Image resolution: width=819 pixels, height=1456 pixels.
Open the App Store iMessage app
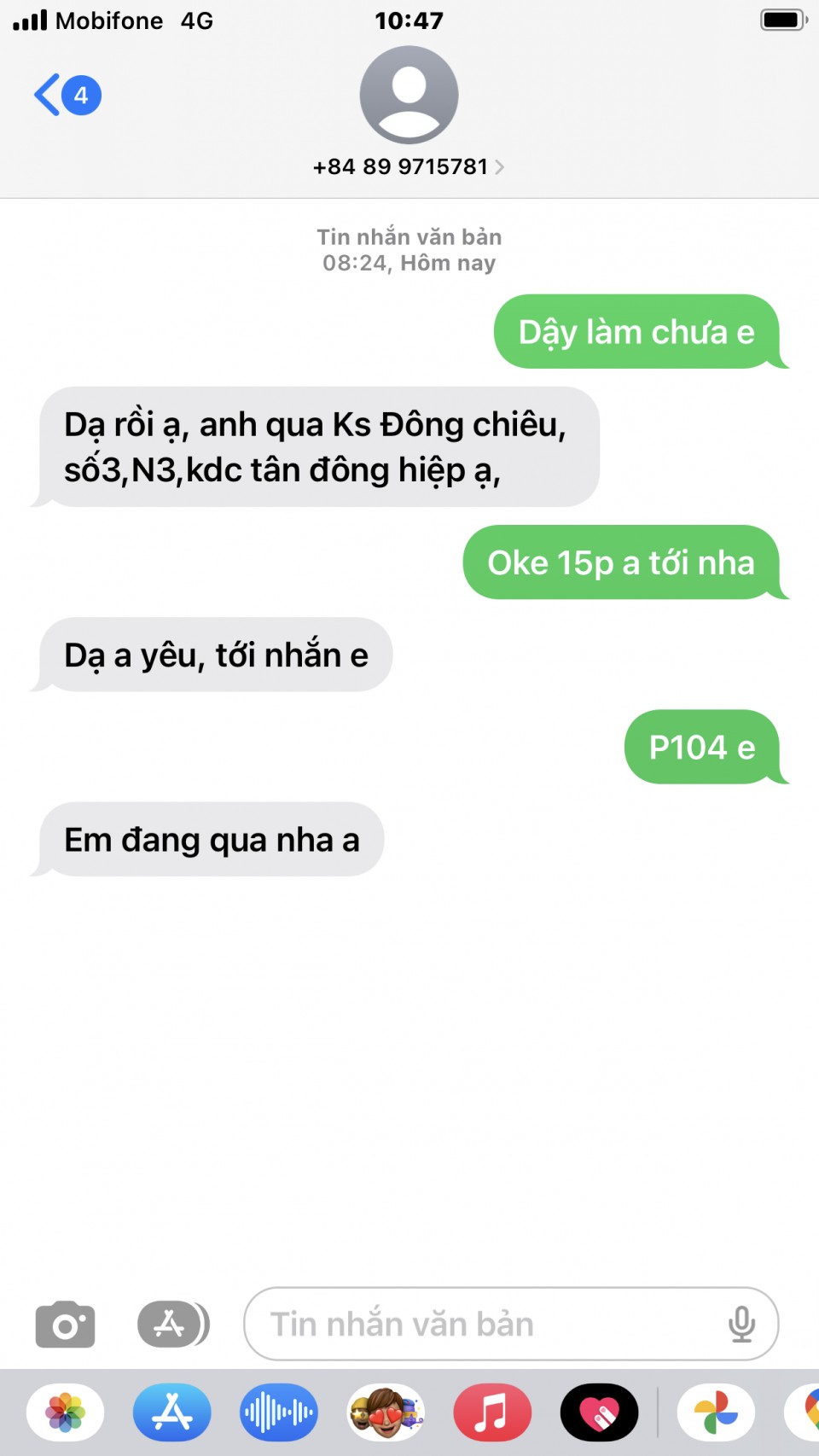(x=172, y=1412)
